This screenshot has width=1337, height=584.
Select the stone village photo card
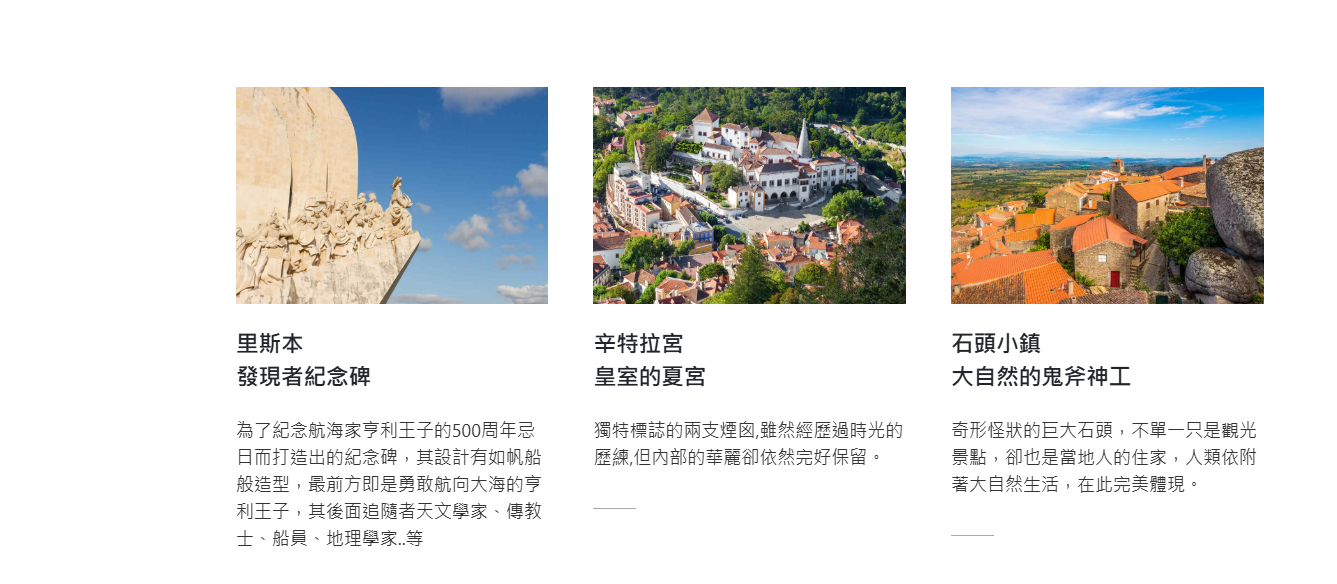click(1107, 195)
